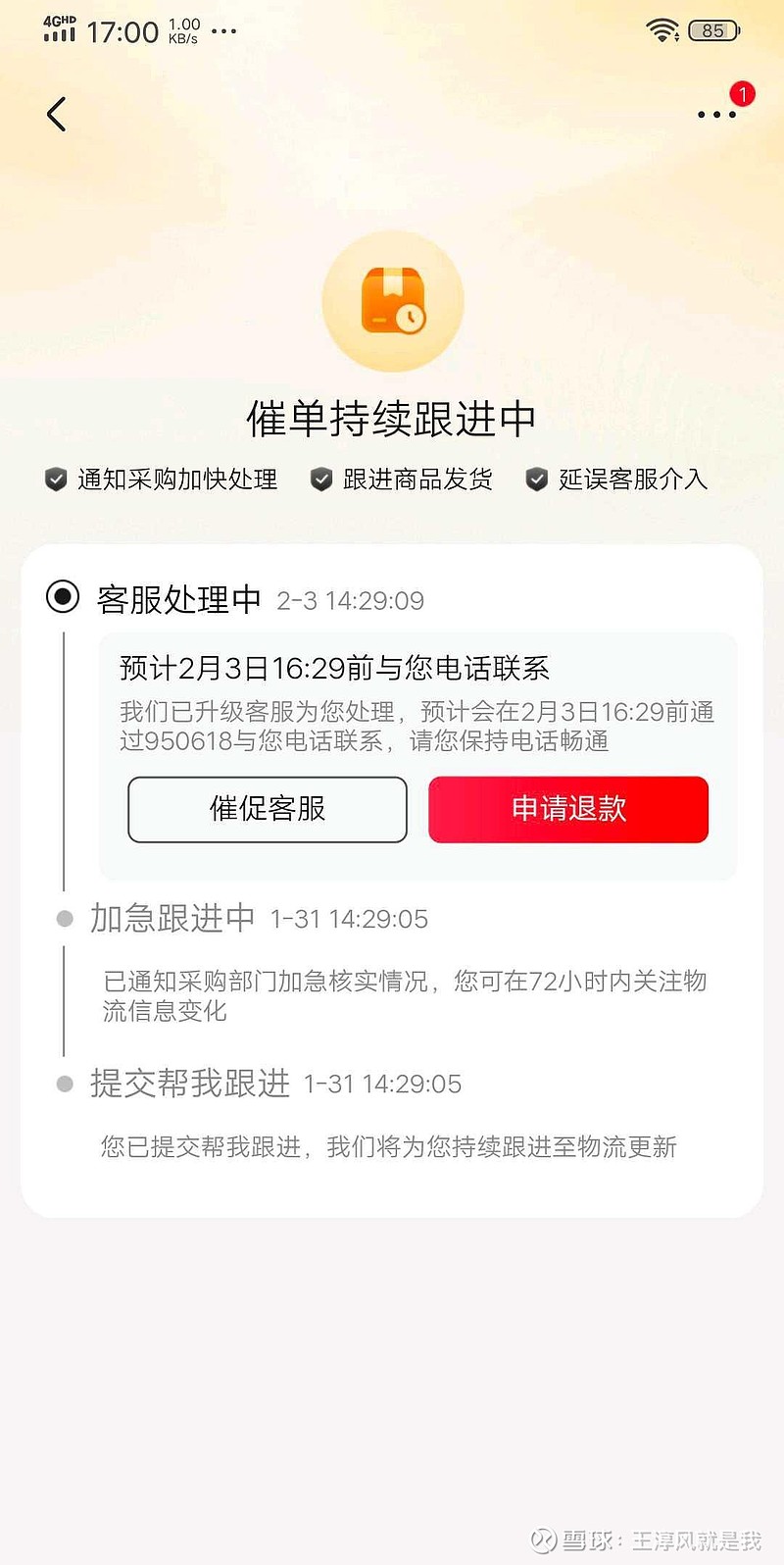Expand the 客服处理中 status entry

tap(177, 598)
